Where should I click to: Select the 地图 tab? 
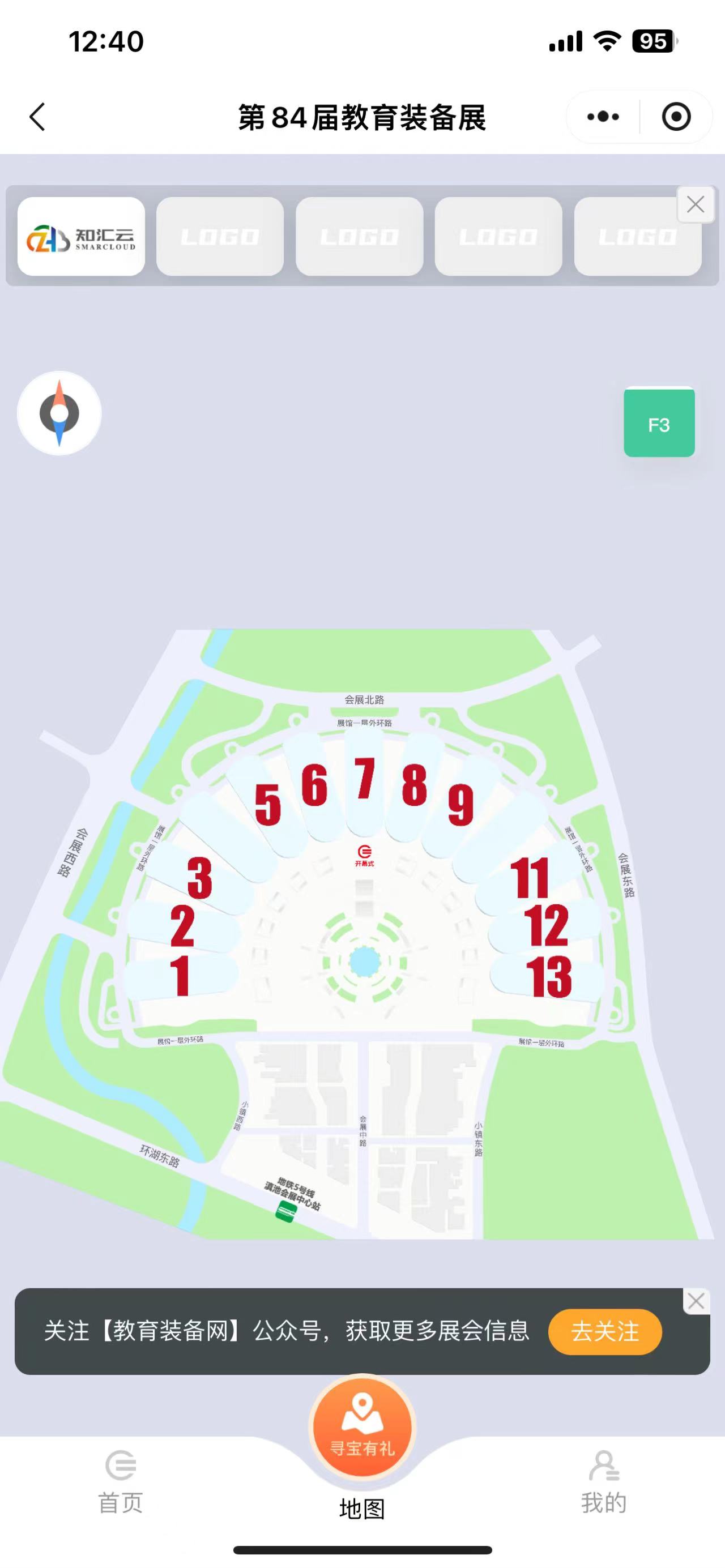coord(362,1507)
